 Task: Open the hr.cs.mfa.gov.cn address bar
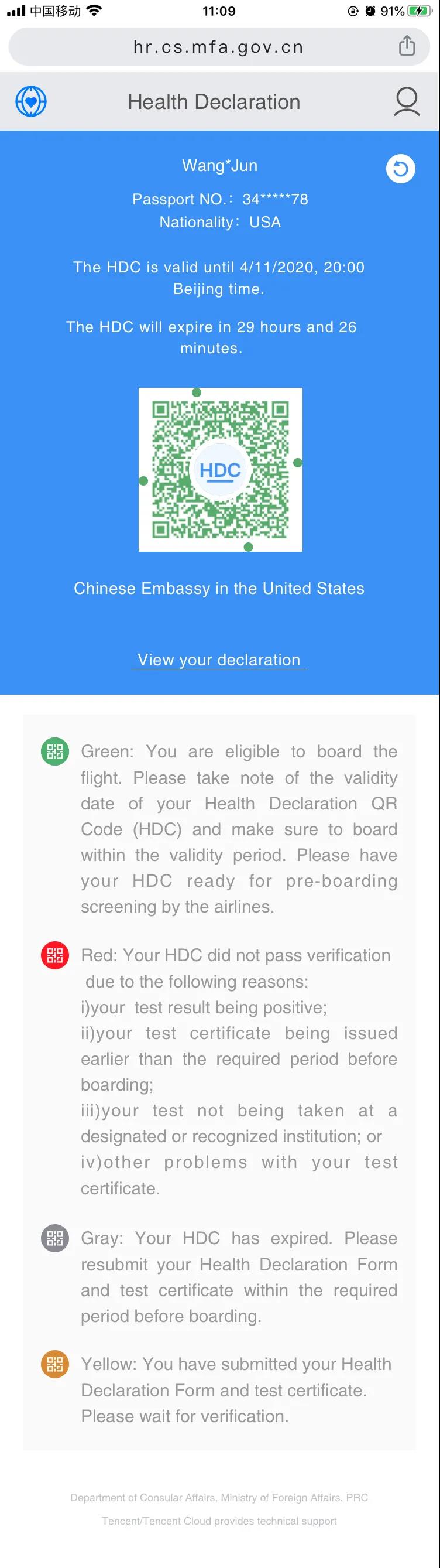click(x=218, y=47)
